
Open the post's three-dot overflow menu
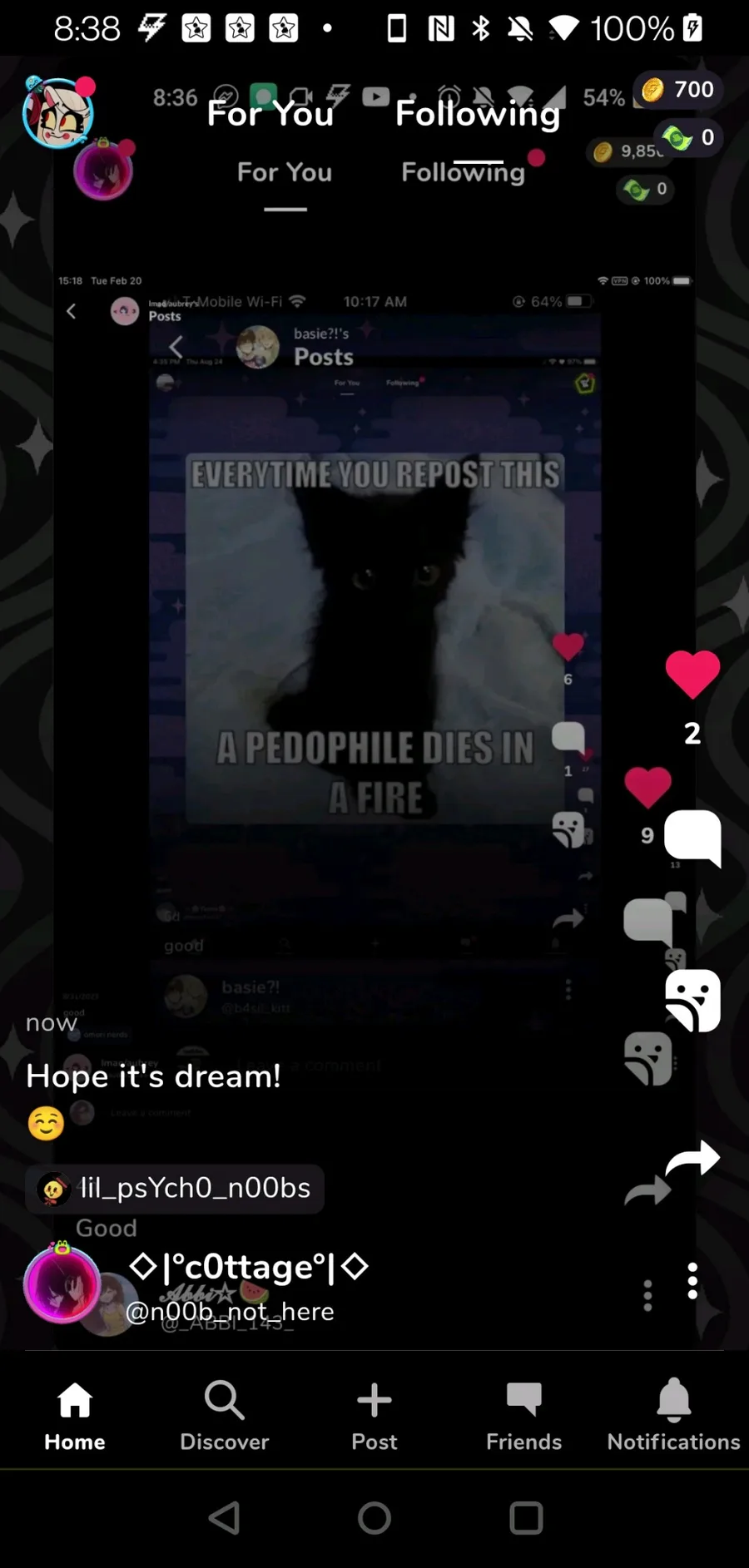692,1280
